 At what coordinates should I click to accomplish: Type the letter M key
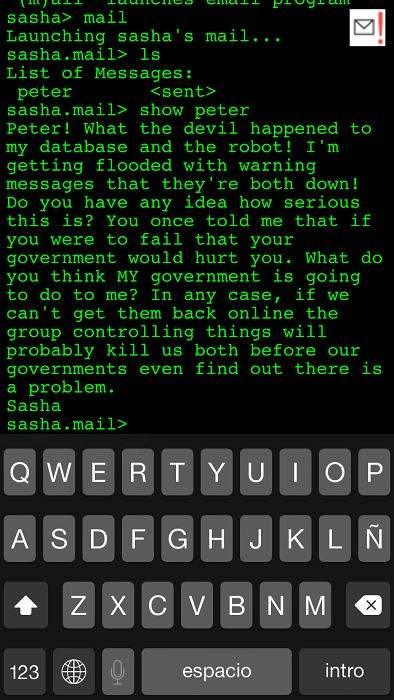[x=315, y=605]
